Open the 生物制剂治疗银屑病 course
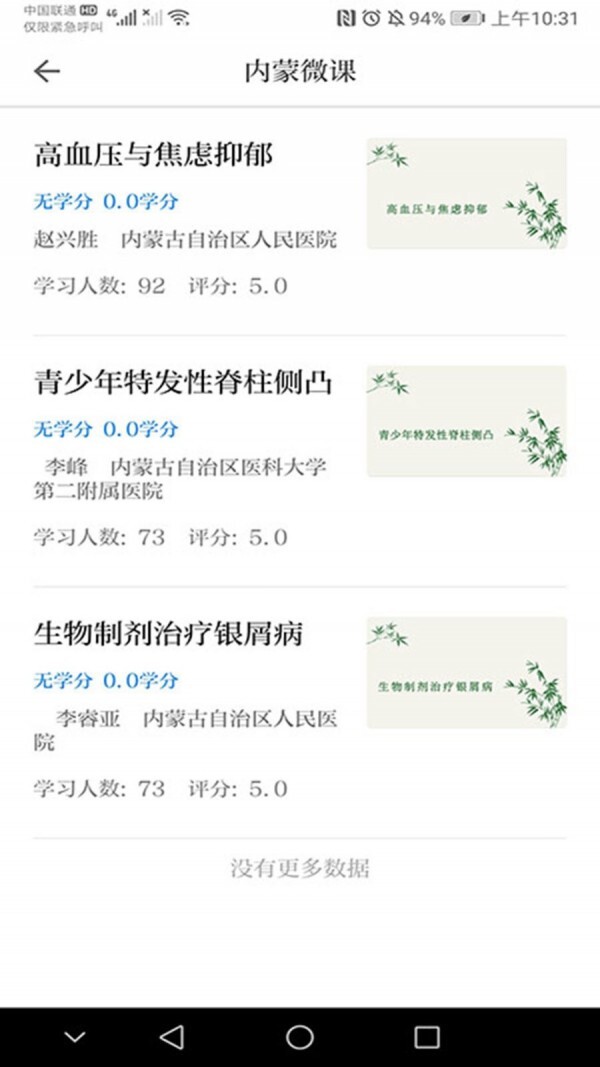 168,634
